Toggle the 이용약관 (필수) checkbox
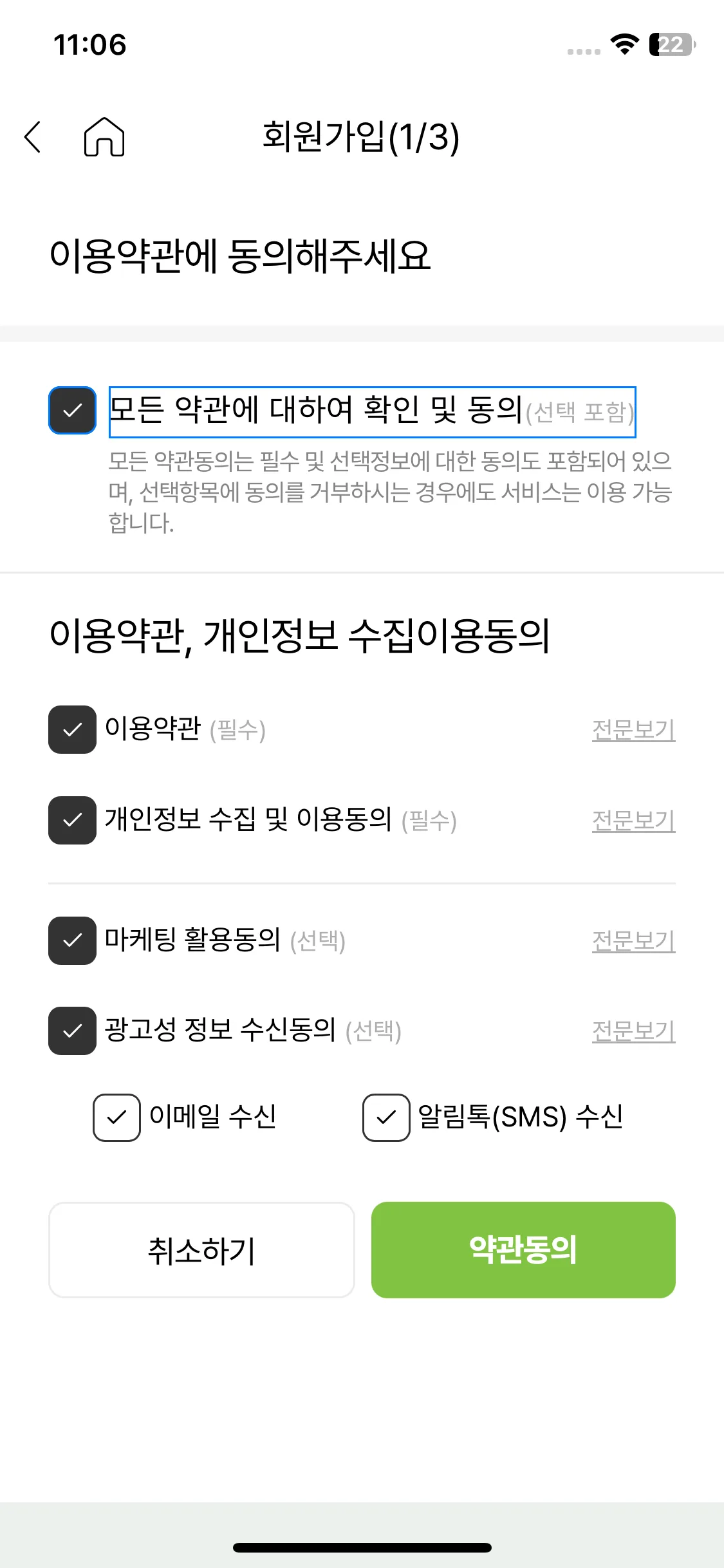 72,729
